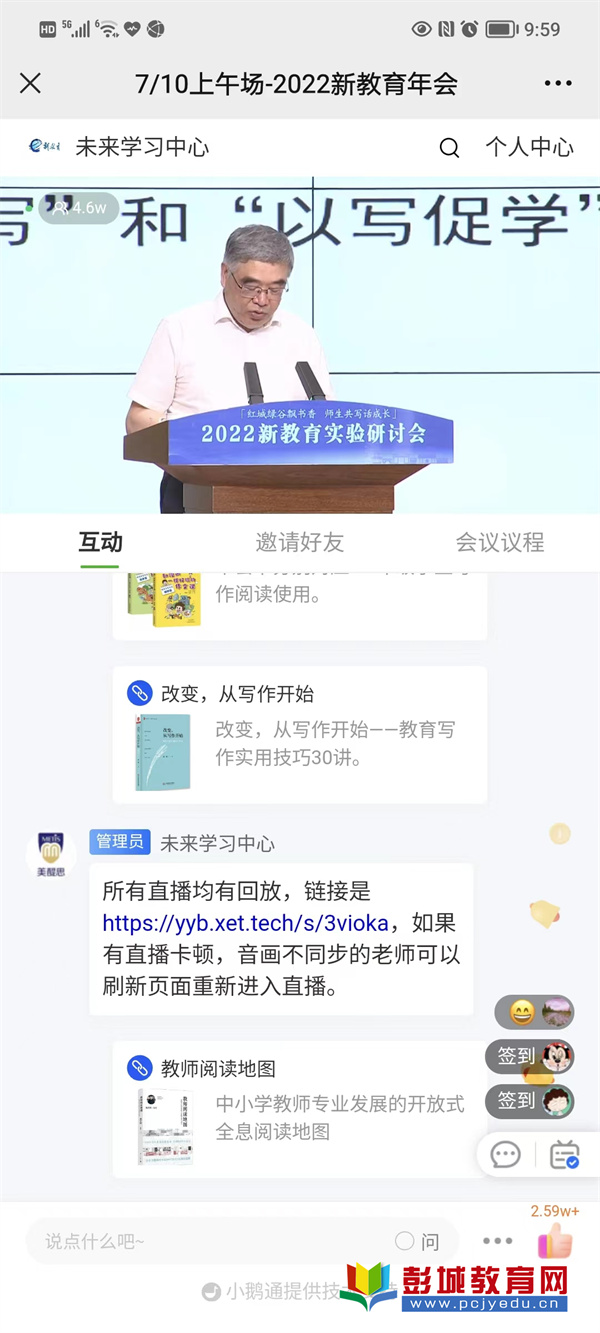Toggle the 问 question option
600x1333 pixels.
[418, 1241]
